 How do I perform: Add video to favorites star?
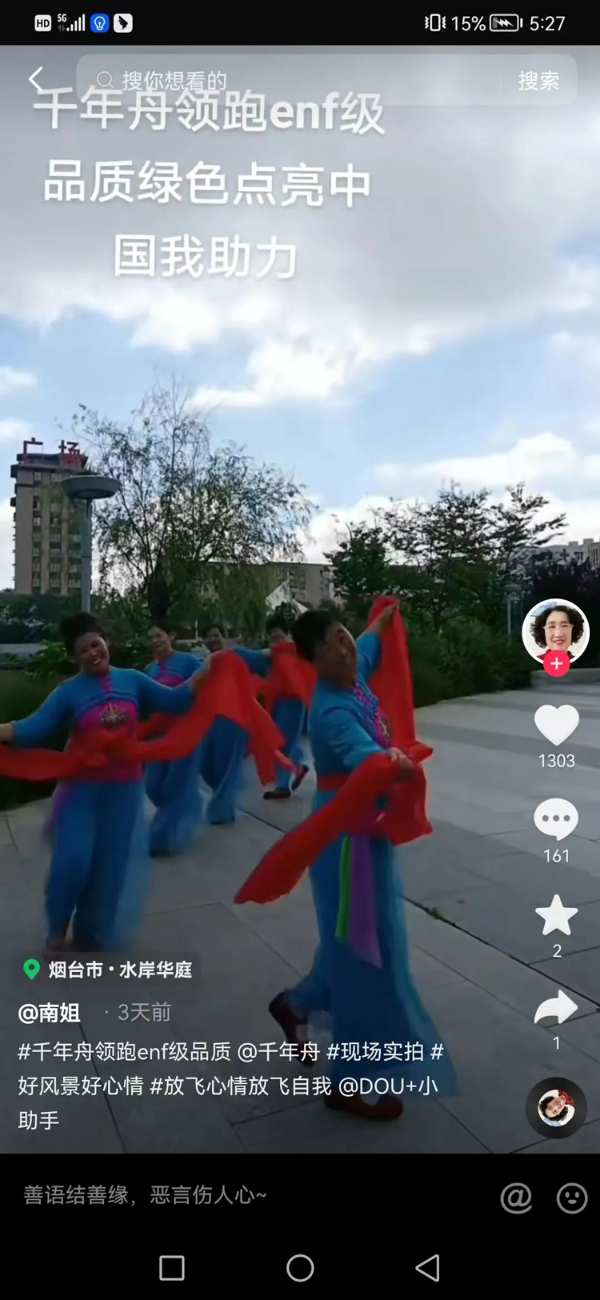click(x=556, y=915)
